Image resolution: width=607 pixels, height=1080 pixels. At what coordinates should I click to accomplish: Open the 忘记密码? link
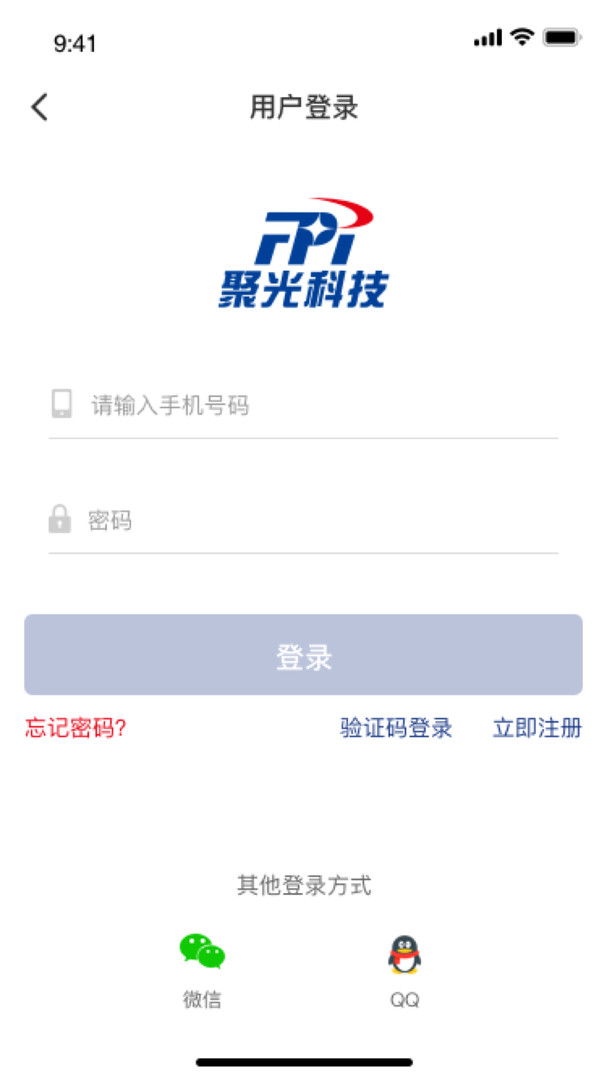pyautogui.click(x=75, y=728)
